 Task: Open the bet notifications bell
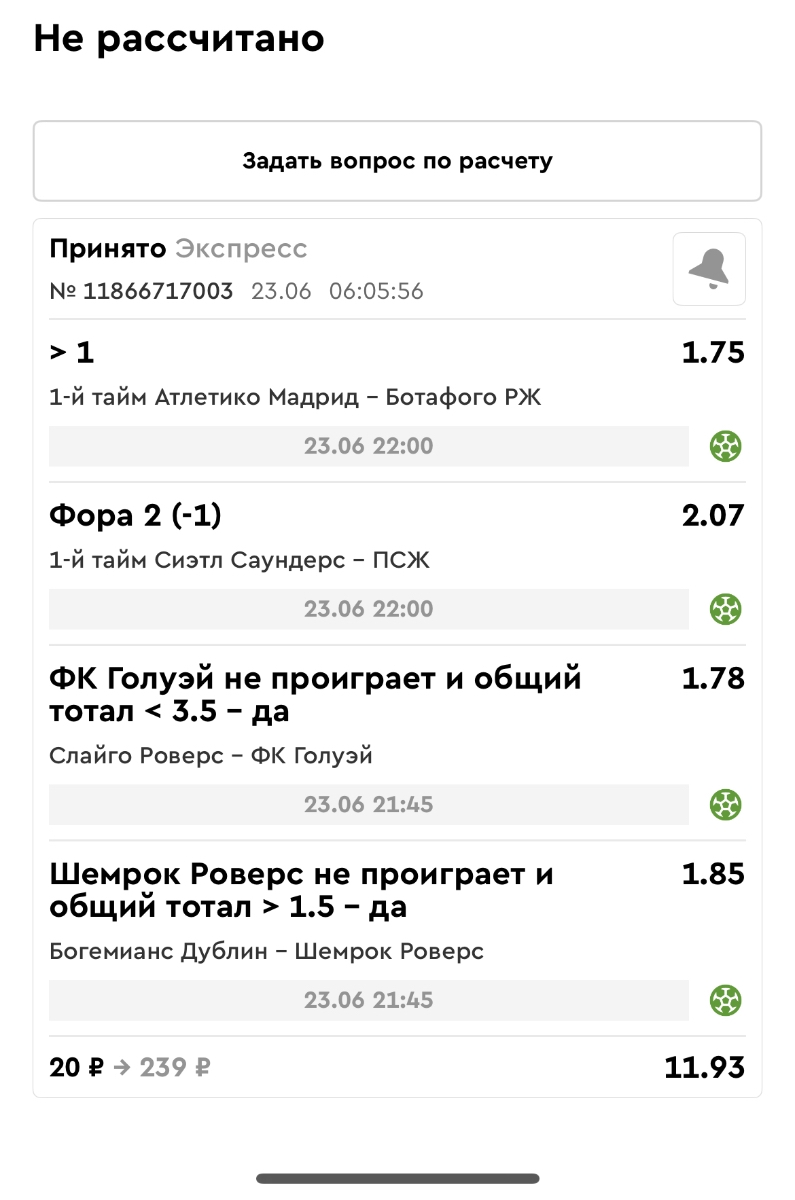[x=708, y=269]
